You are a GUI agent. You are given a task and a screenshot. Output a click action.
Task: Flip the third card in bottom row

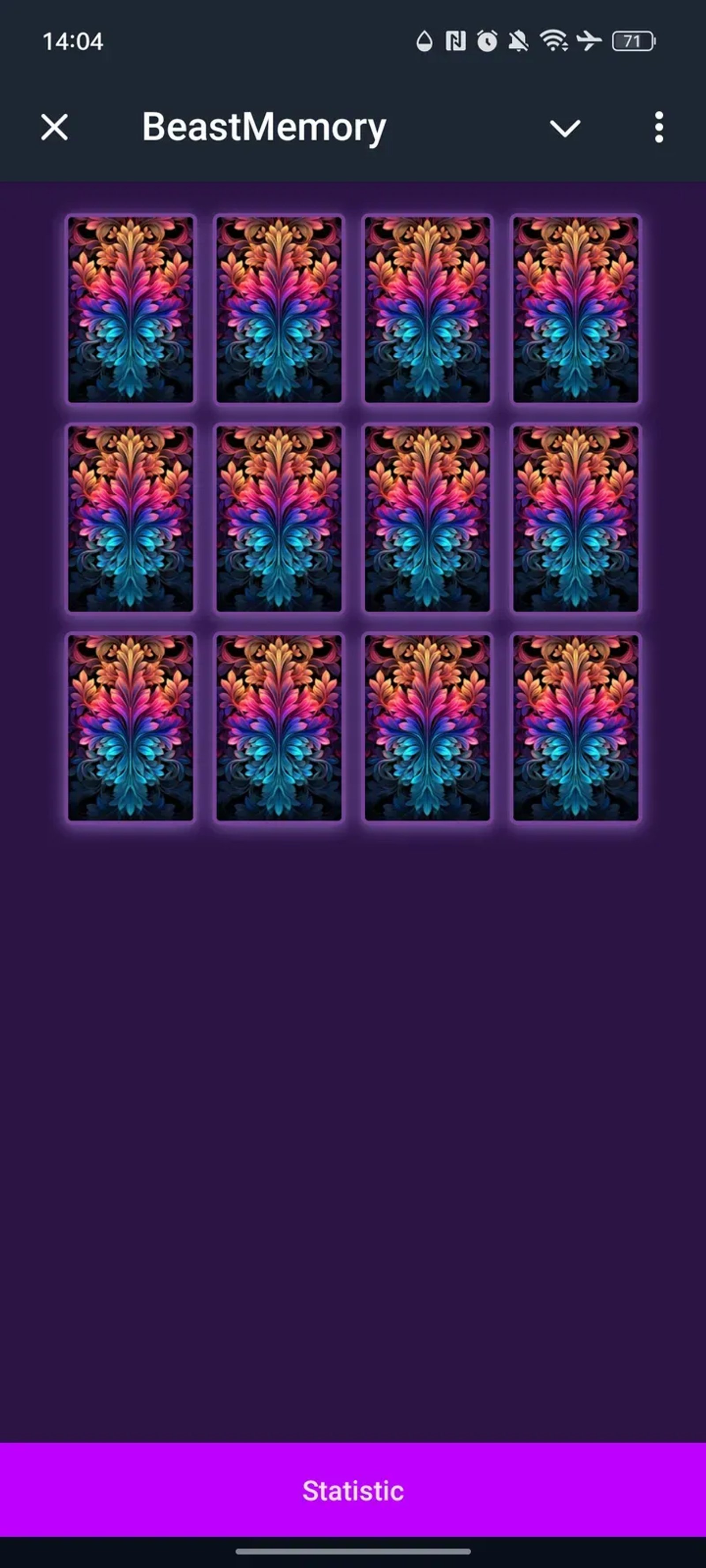click(x=427, y=728)
